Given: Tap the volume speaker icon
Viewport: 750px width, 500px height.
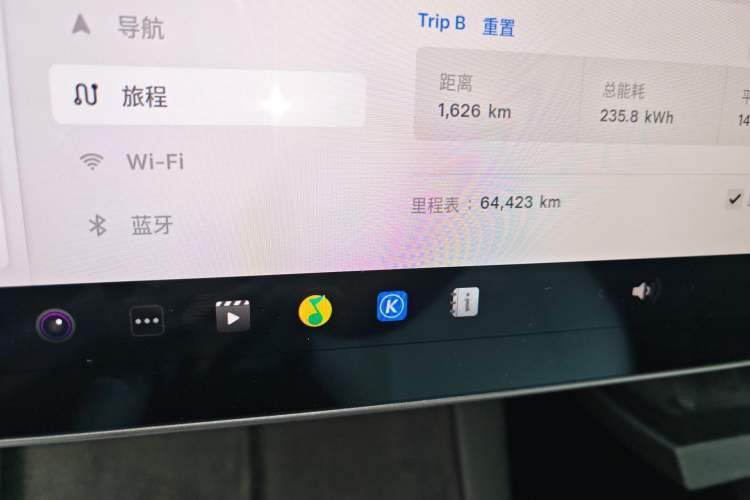Looking at the screenshot, I should point(642,291).
